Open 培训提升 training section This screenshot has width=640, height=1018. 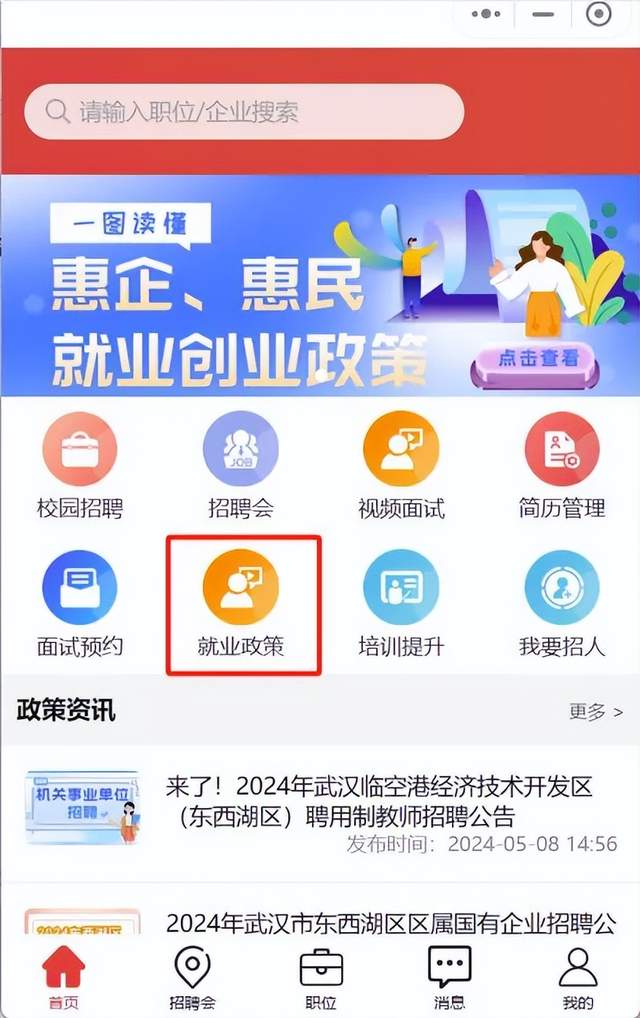pos(401,604)
